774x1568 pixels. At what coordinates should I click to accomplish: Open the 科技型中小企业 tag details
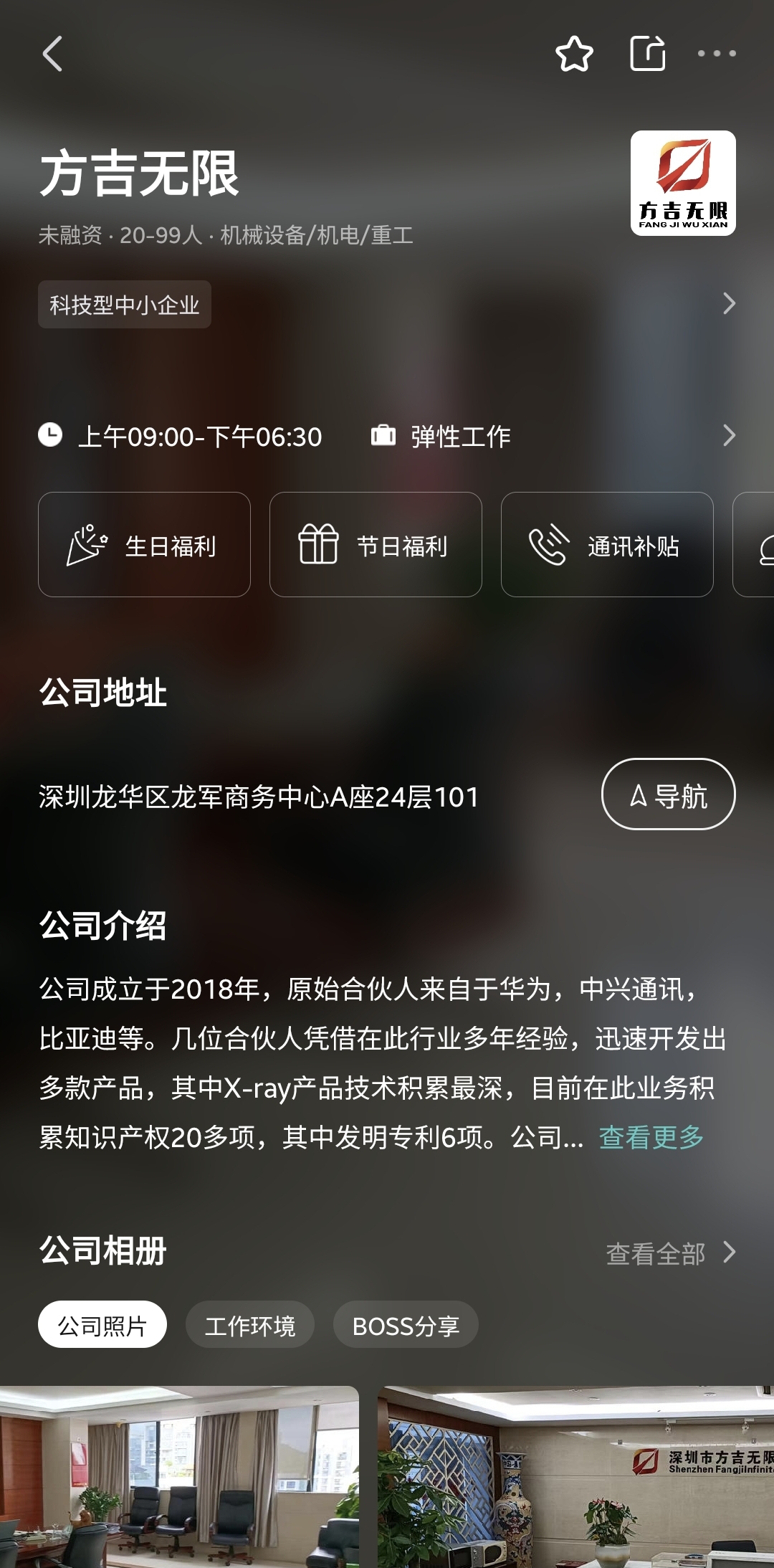click(x=125, y=305)
